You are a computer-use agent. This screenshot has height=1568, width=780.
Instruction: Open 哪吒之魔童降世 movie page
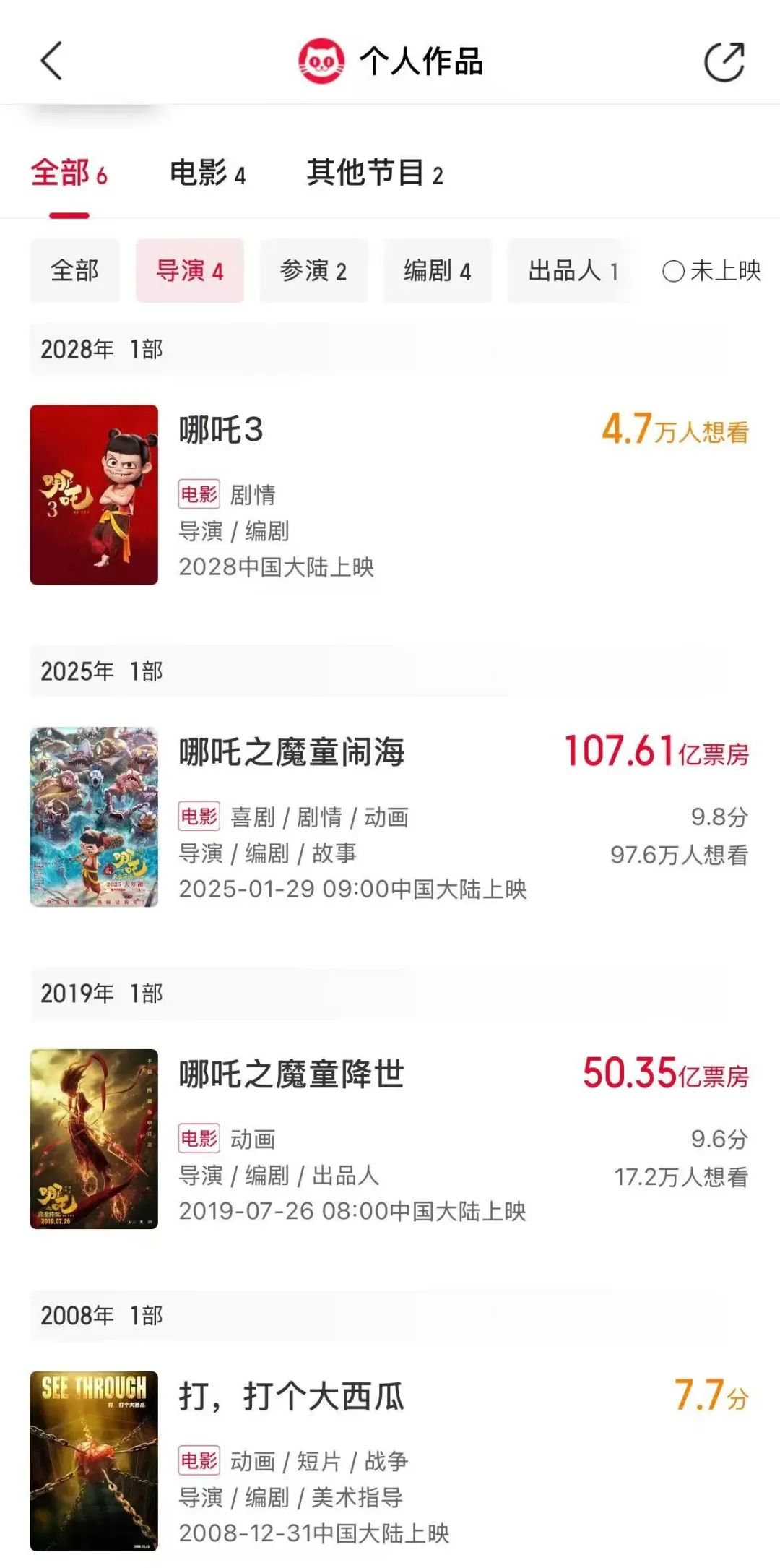(x=291, y=1075)
